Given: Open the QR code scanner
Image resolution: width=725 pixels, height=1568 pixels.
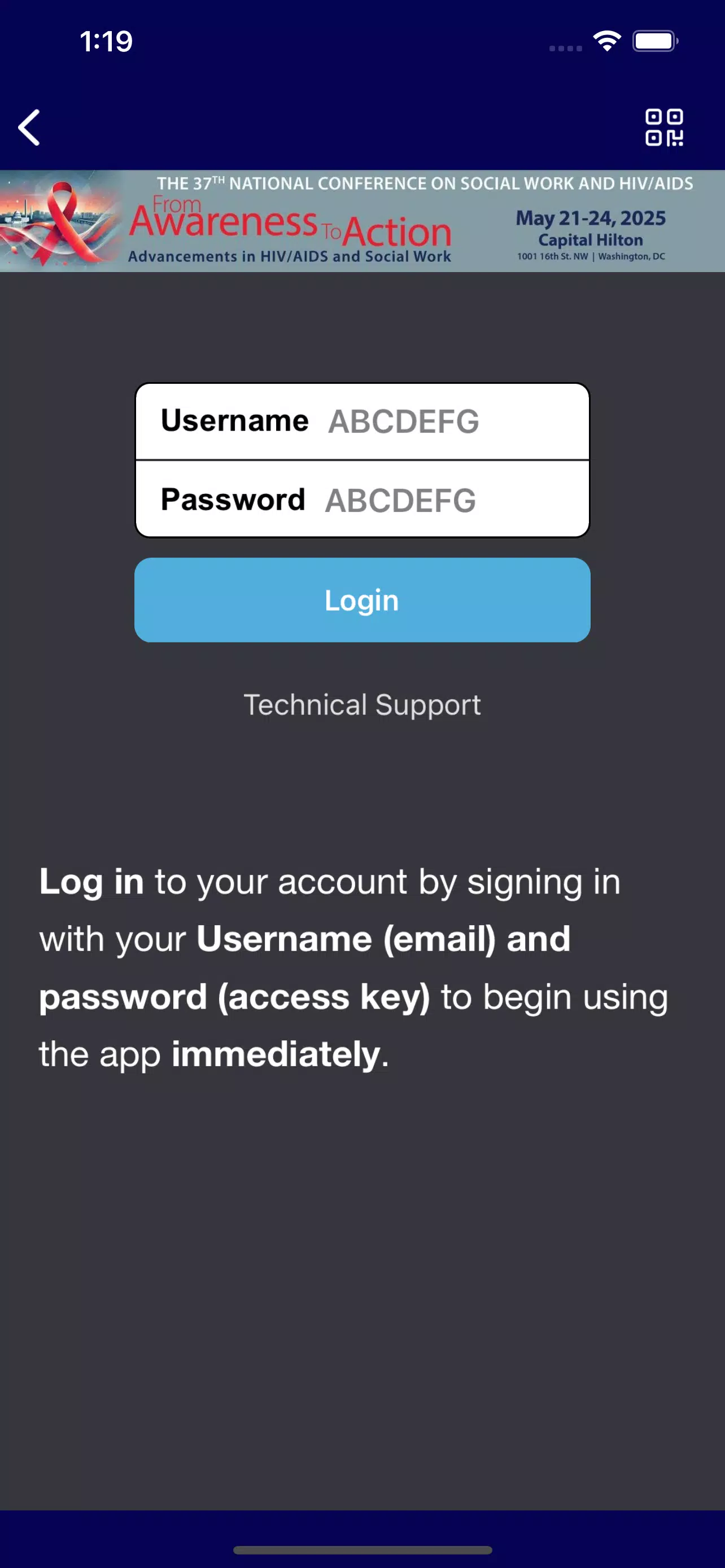Looking at the screenshot, I should (x=663, y=127).
